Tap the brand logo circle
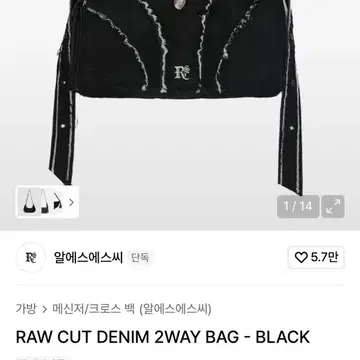This screenshot has height=360, width=360. pyautogui.click(x=31, y=257)
